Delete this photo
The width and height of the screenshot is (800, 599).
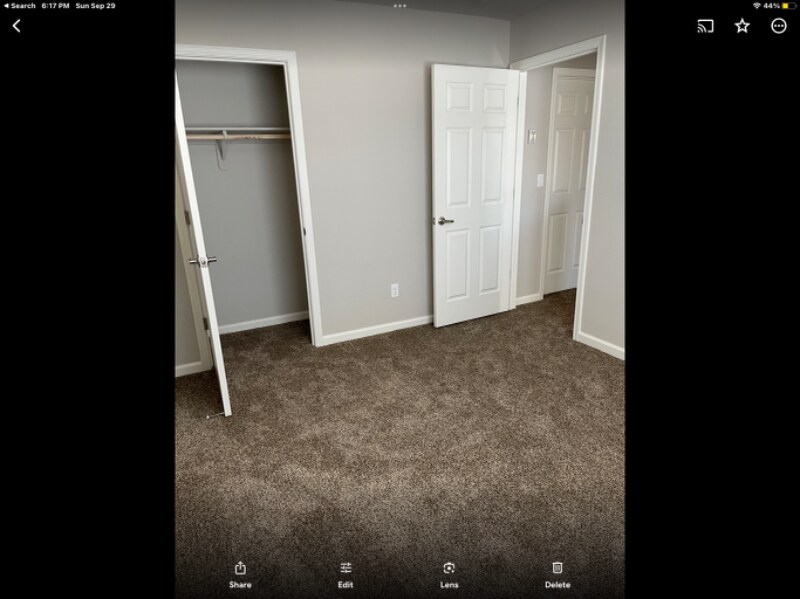click(557, 574)
